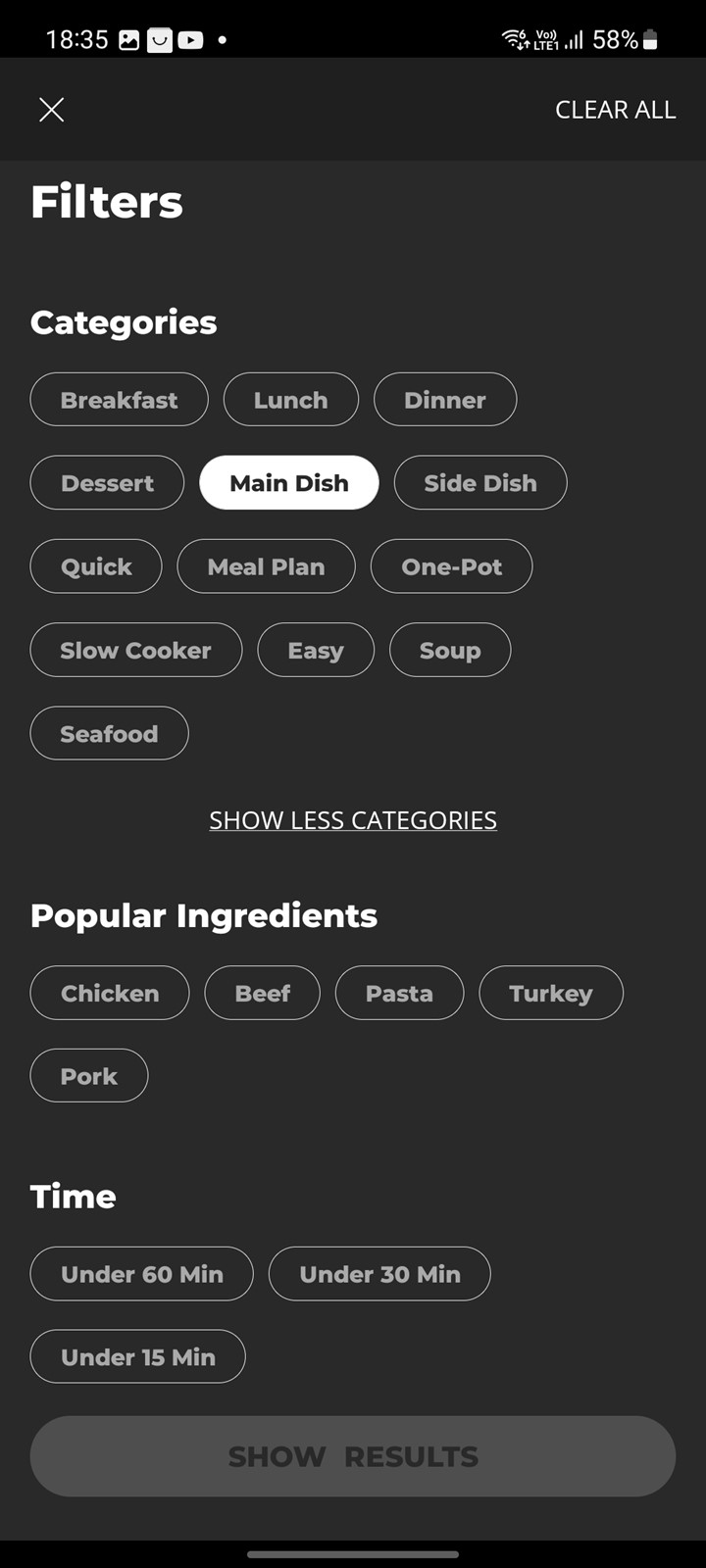Image resolution: width=706 pixels, height=1568 pixels.
Task: Choose the Meal Plan chip
Action: click(x=266, y=566)
